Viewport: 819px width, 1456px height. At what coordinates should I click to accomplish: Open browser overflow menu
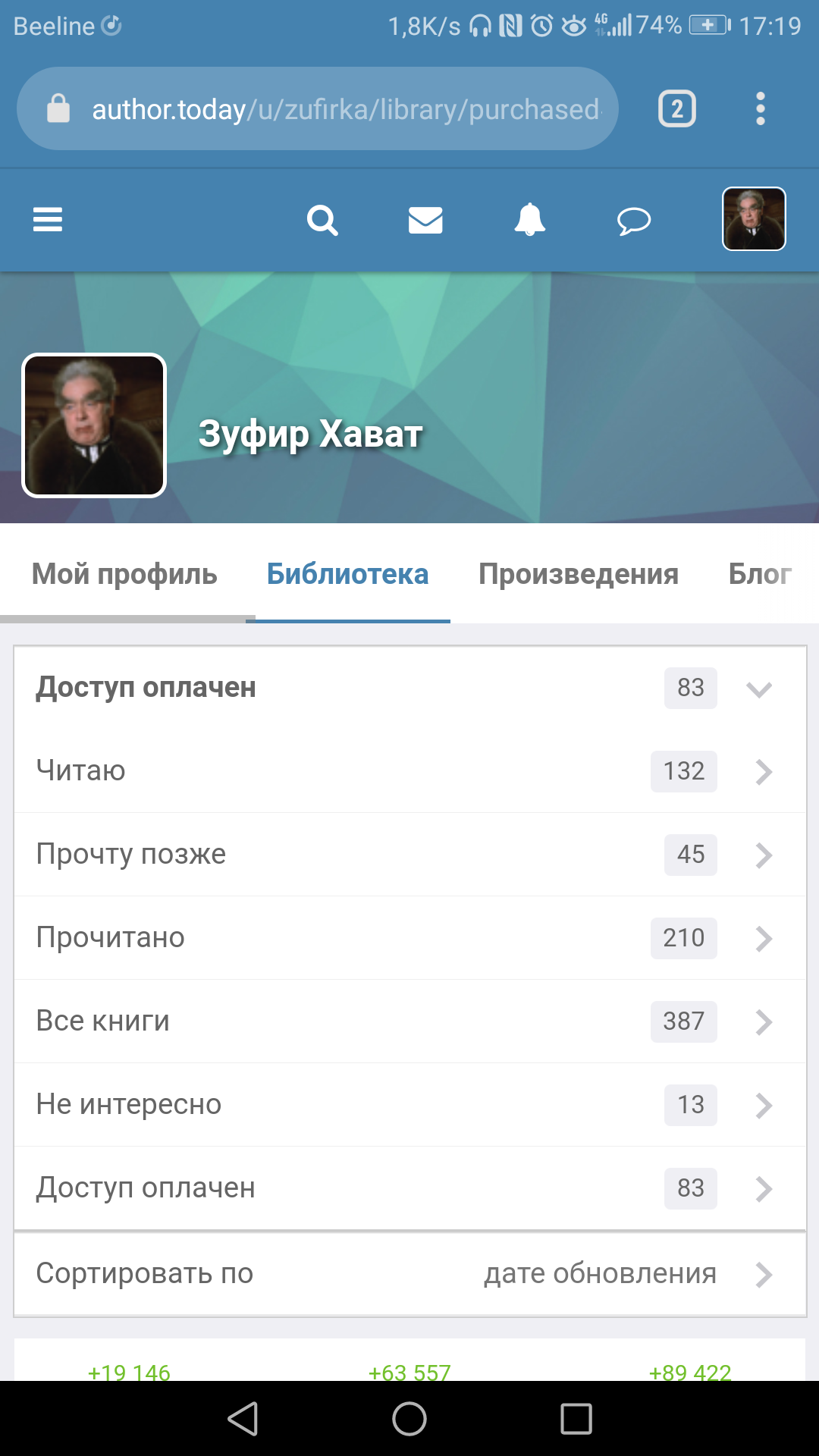[x=761, y=109]
